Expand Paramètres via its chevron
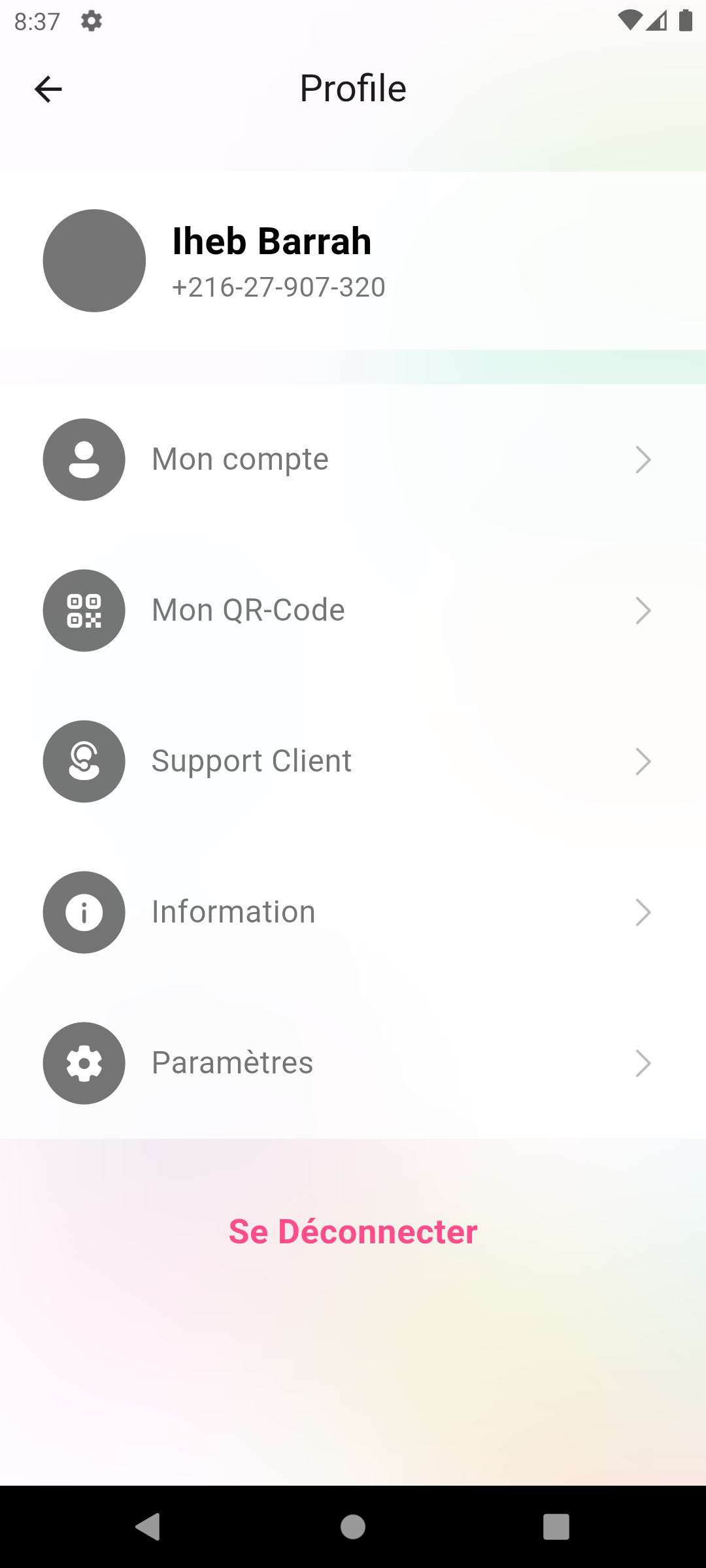The image size is (706, 1568). tap(644, 1063)
